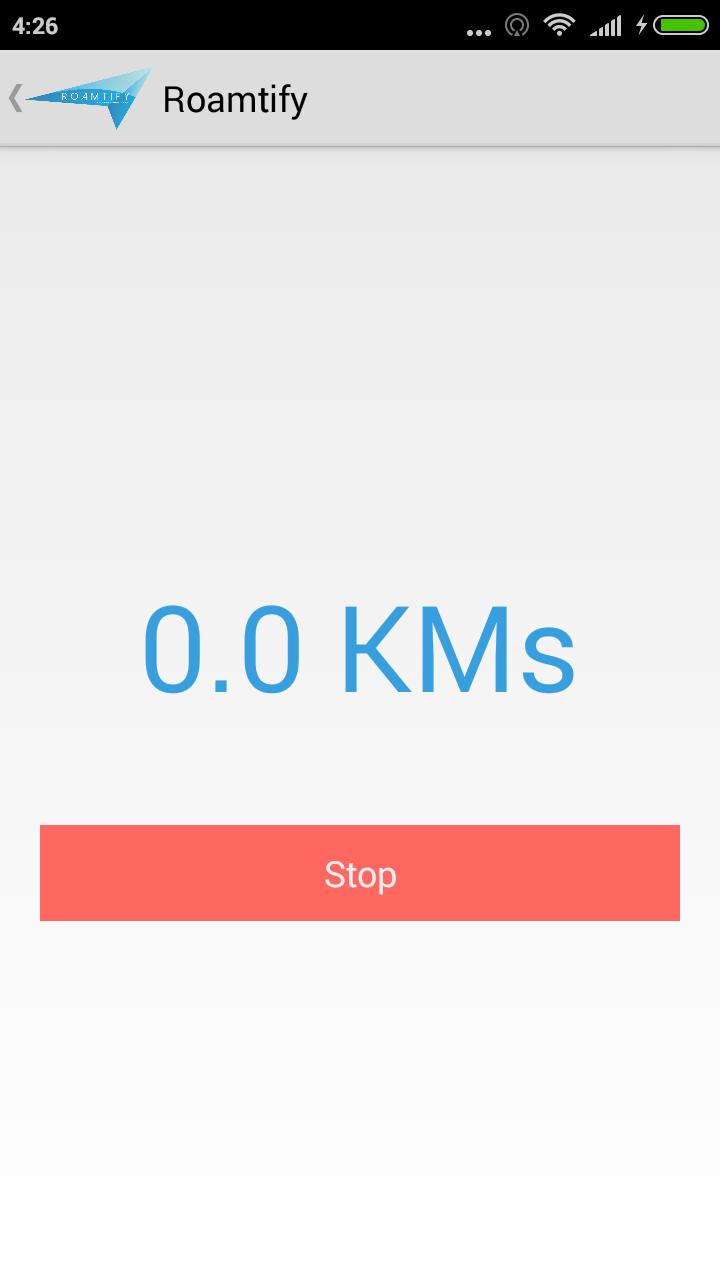Tap the Roamtify paper plane logo
Image resolution: width=720 pixels, height=1280 pixels.
[x=90, y=97]
